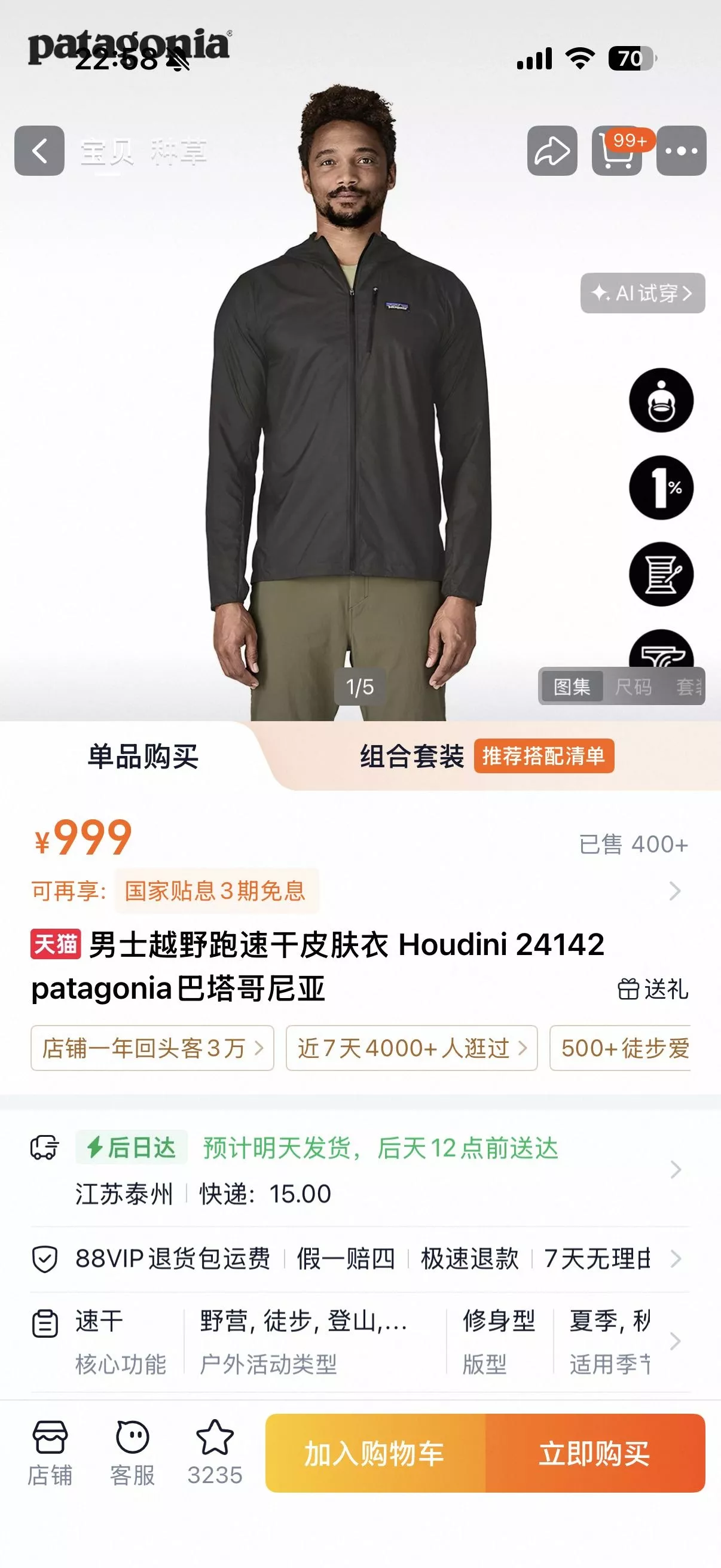
Task: Tap the 送礼 gift option
Action: pos(653,989)
